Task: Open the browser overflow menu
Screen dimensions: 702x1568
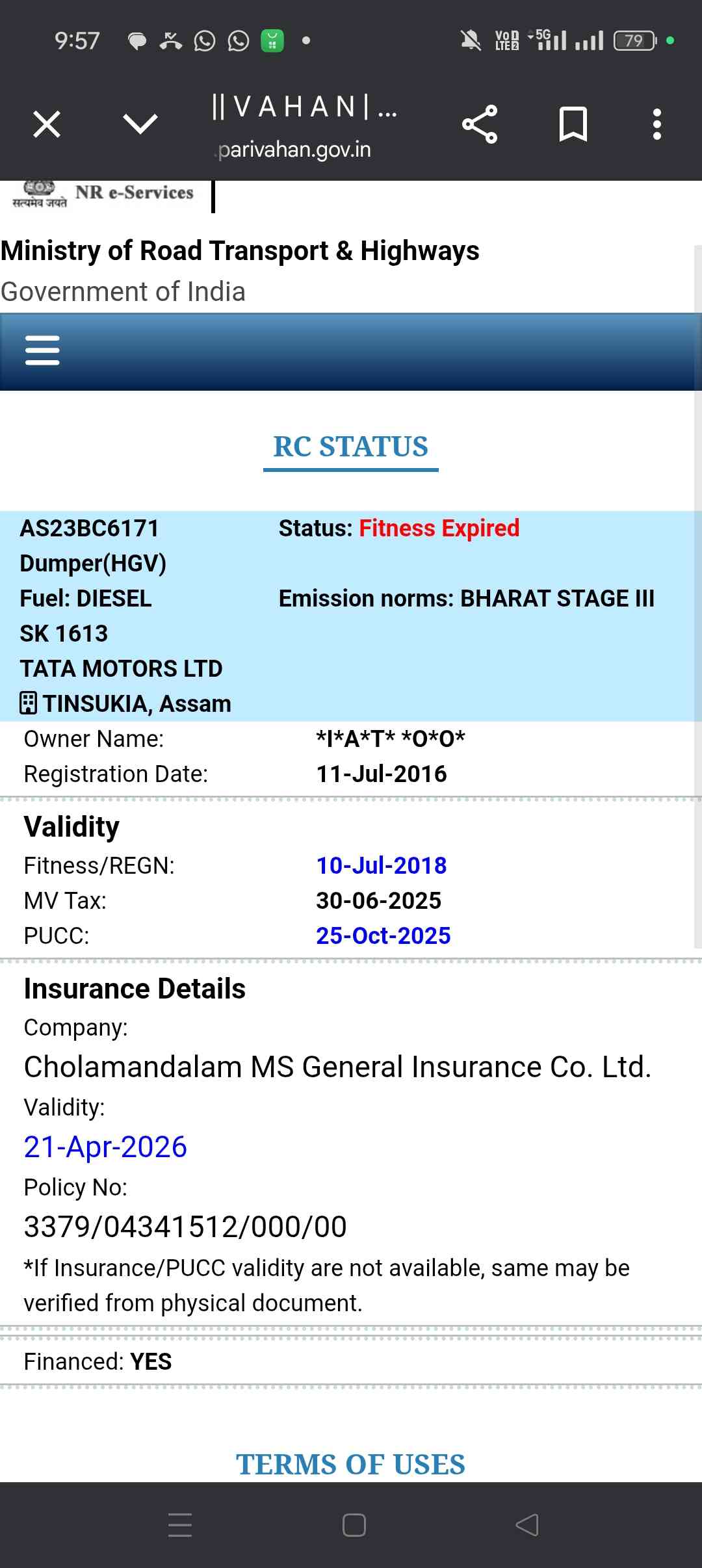Action: (x=657, y=124)
